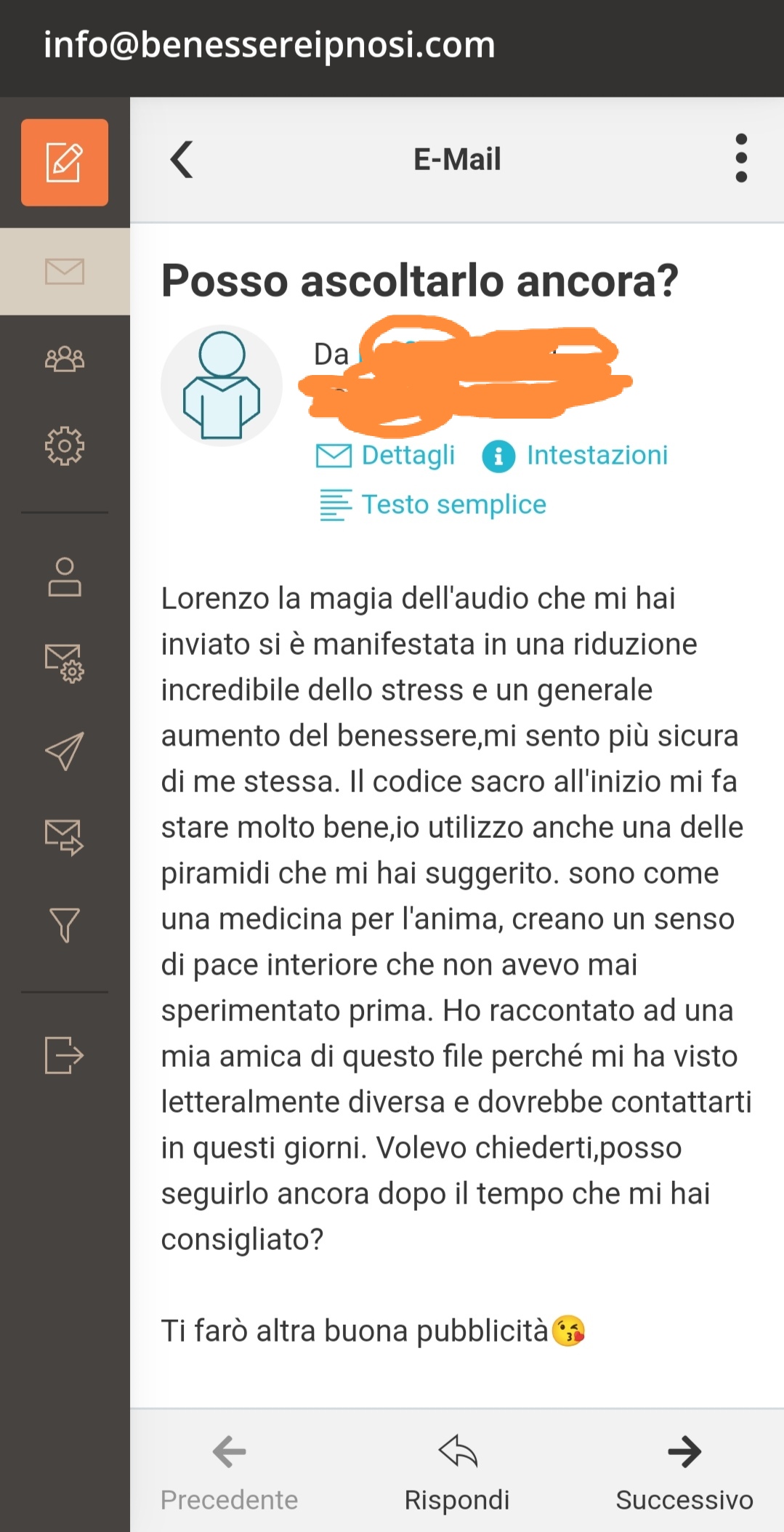The height and width of the screenshot is (1532, 784).
Task: Open the single person account icon
Action: point(65,577)
